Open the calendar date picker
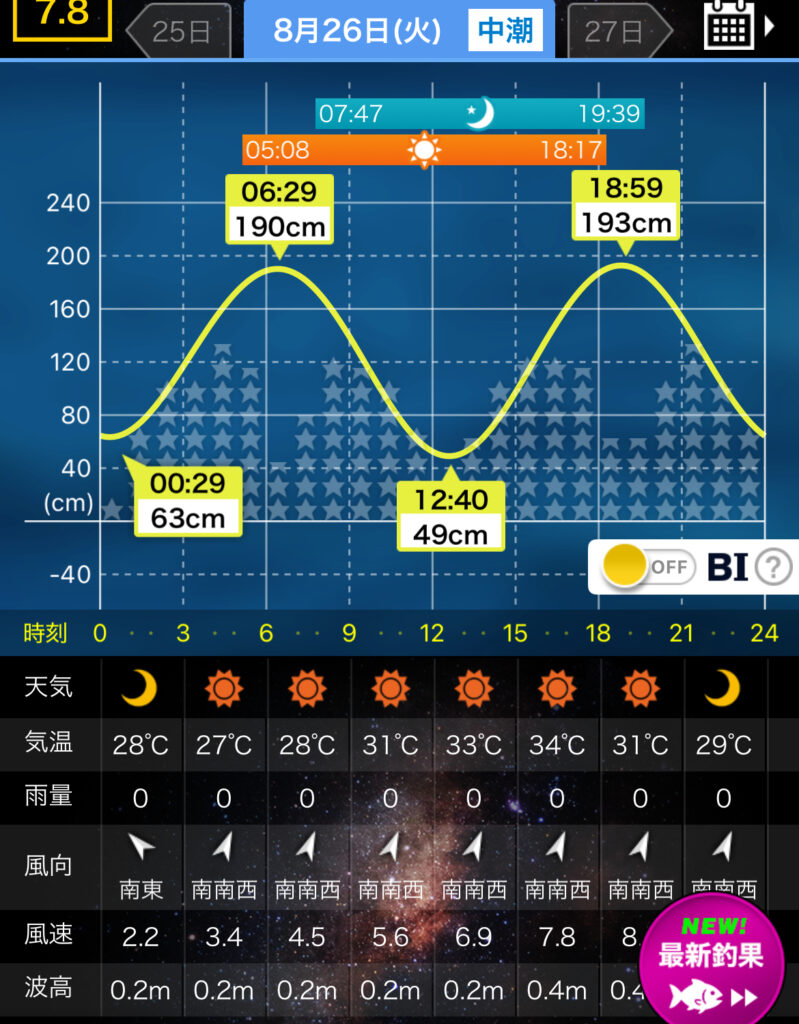Image resolution: width=799 pixels, height=1024 pixels. click(732, 27)
